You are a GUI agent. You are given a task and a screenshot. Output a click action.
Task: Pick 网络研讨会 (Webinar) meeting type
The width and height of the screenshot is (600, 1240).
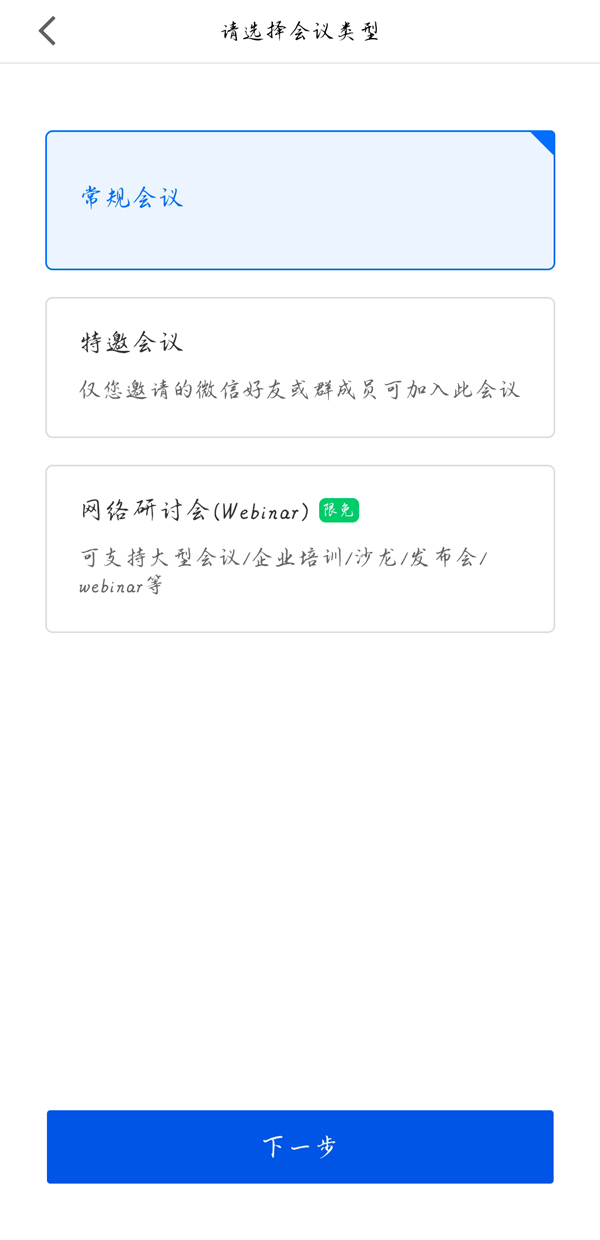300,548
